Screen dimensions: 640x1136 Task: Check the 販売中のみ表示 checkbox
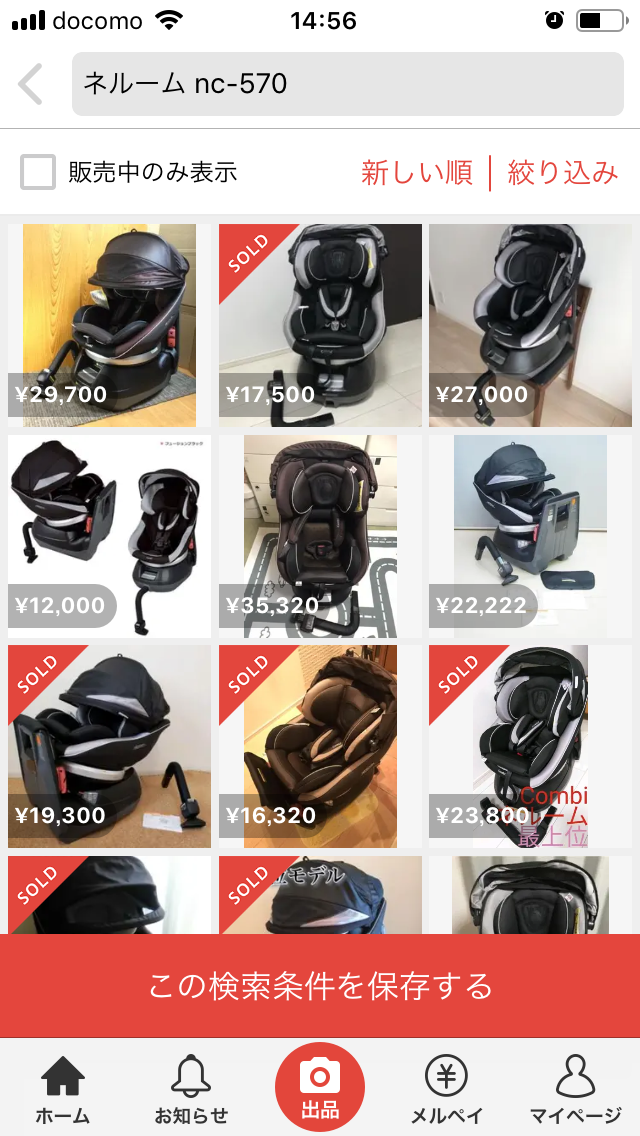click(38, 172)
